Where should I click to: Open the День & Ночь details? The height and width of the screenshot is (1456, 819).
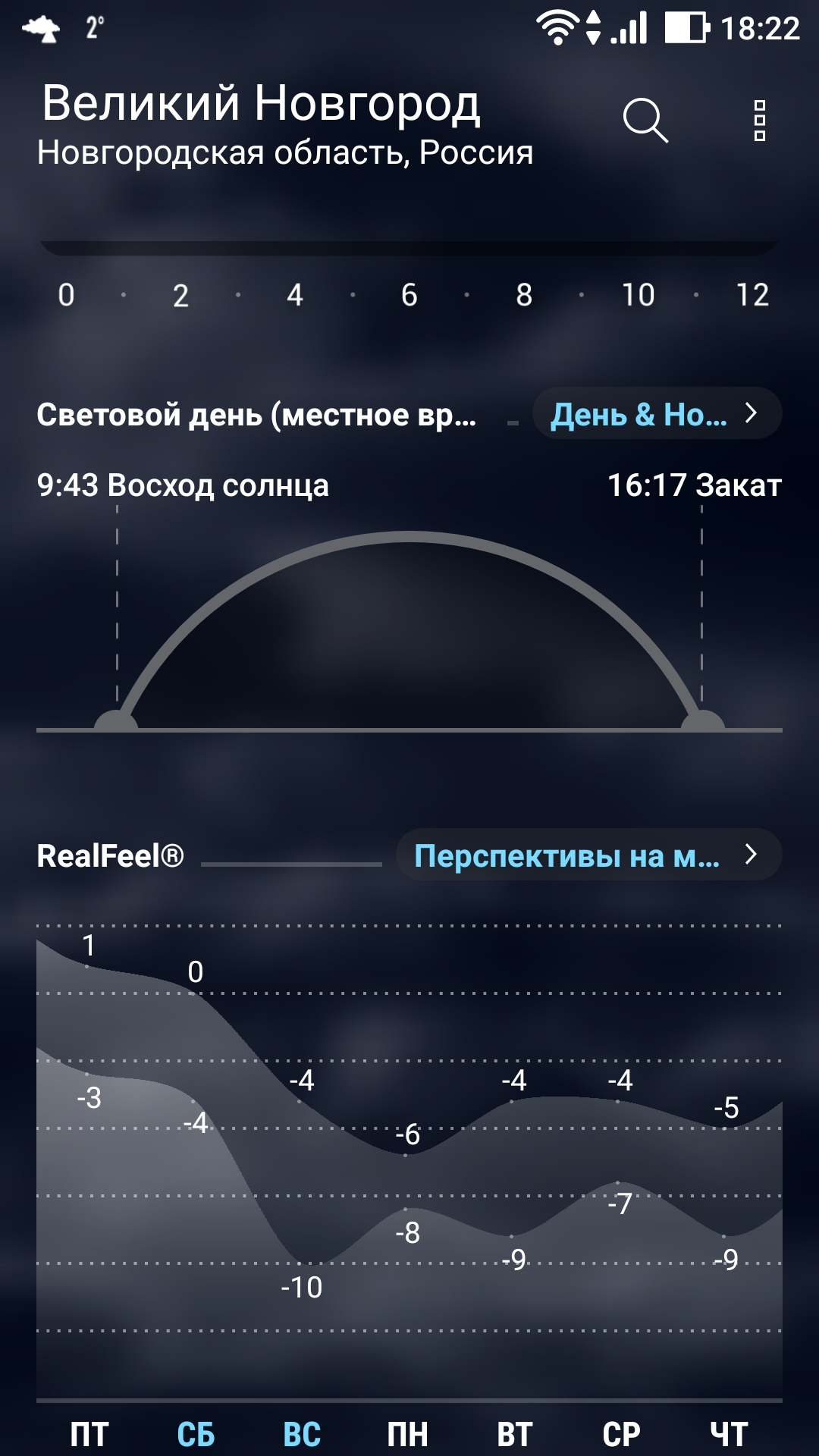[656, 414]
